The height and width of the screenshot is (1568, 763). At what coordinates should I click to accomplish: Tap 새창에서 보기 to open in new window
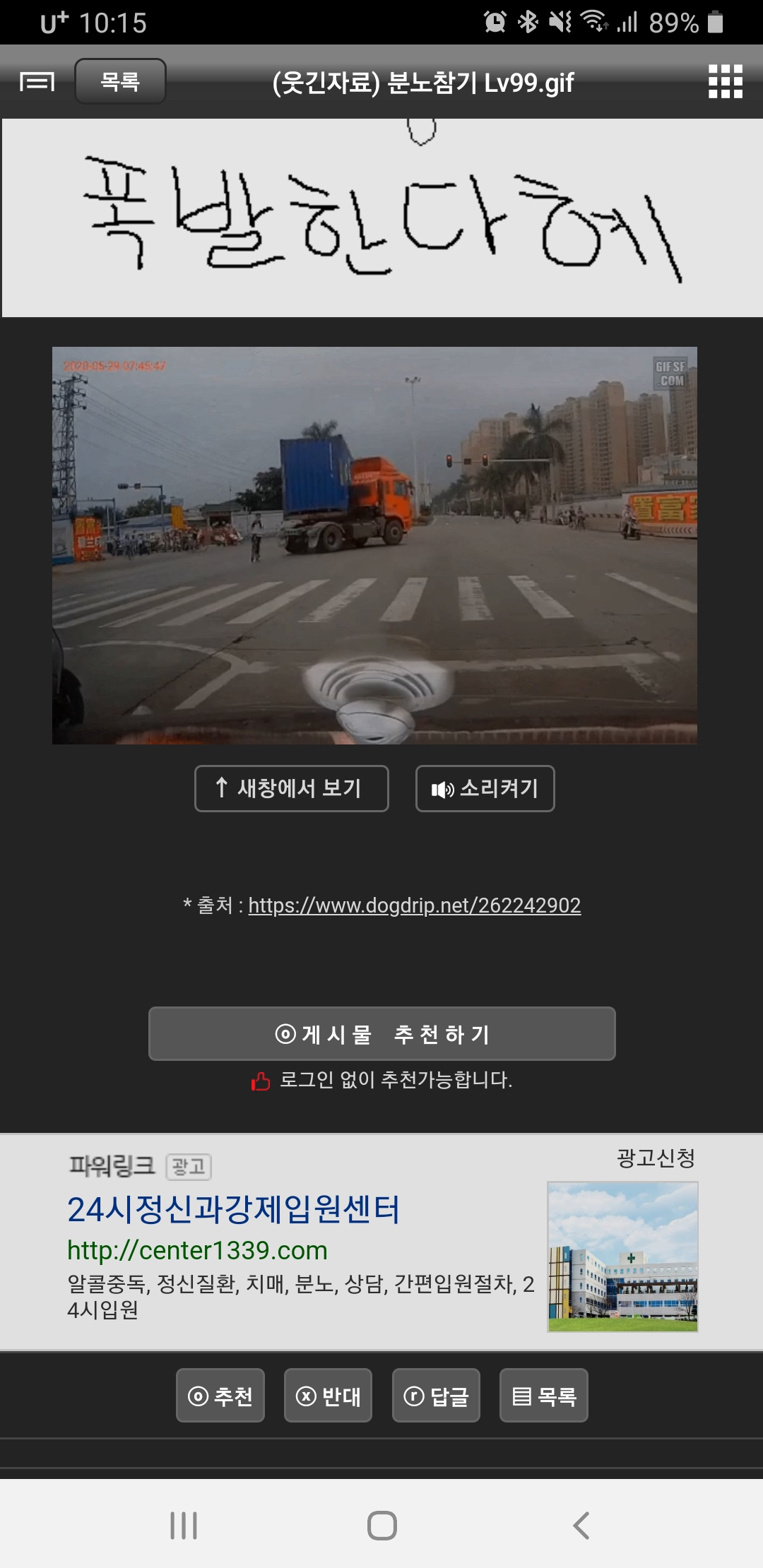[291, 788]
